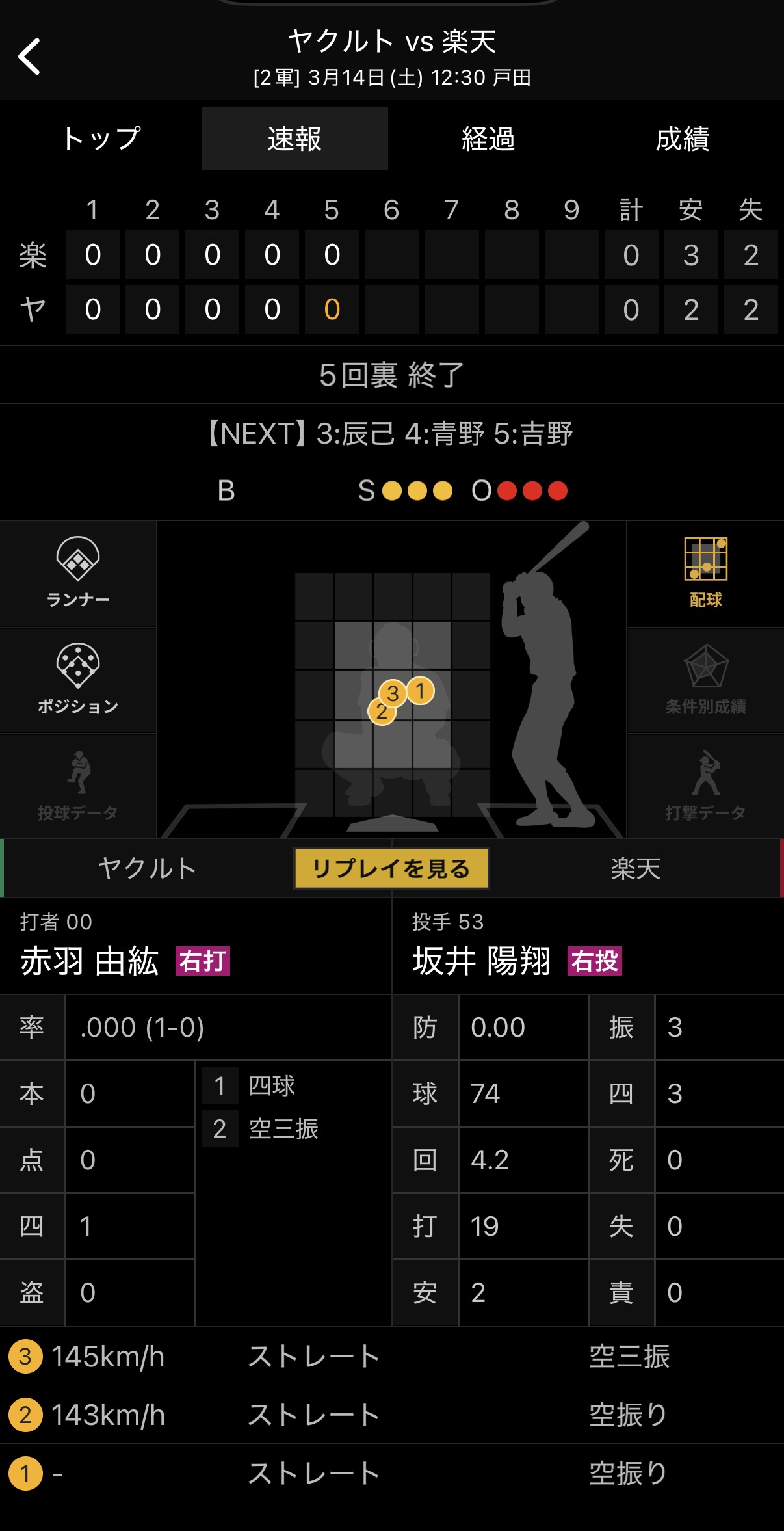Open 条件別成績 stats
The image size is (784, 1531).
click(x=705, y=679)
